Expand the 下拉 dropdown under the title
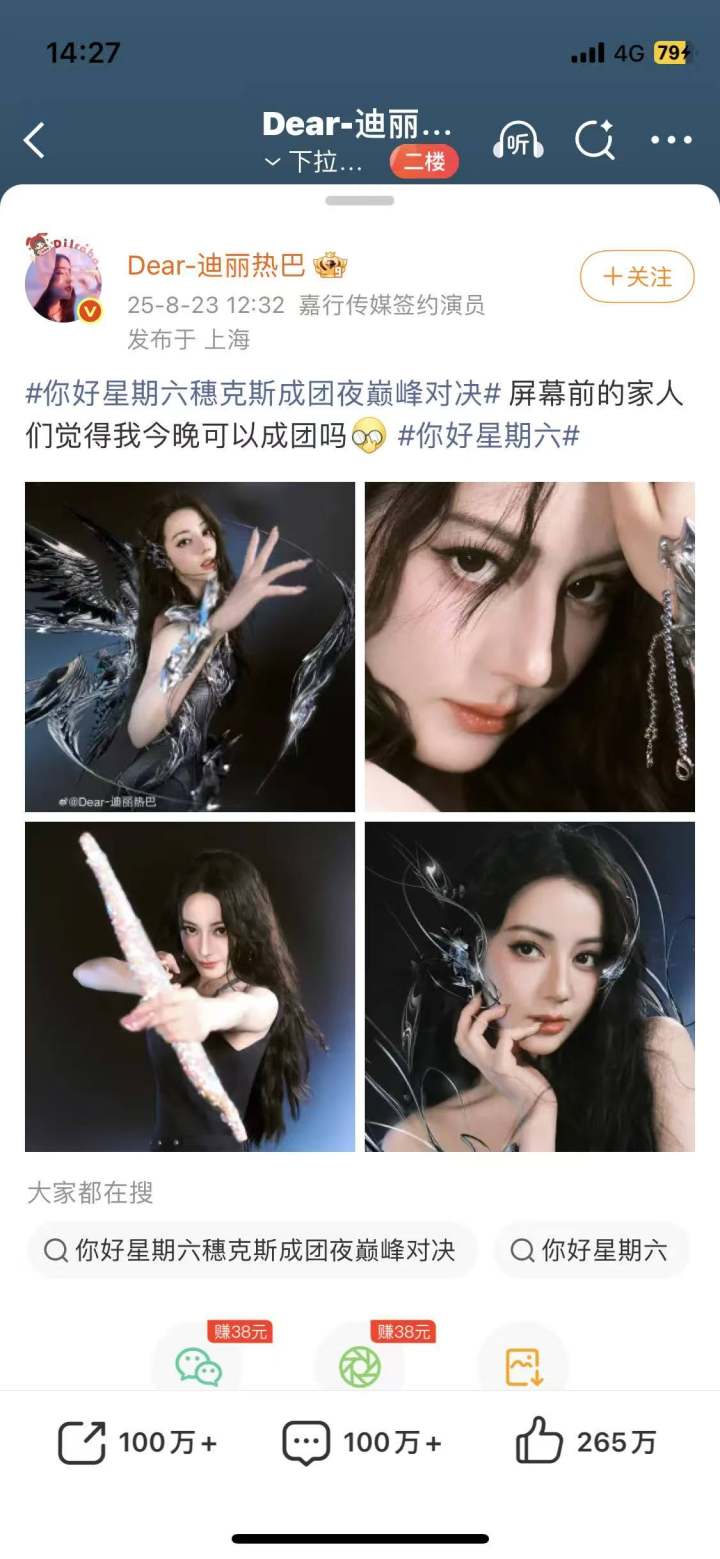720x1559 pixels. pos(313,162)
